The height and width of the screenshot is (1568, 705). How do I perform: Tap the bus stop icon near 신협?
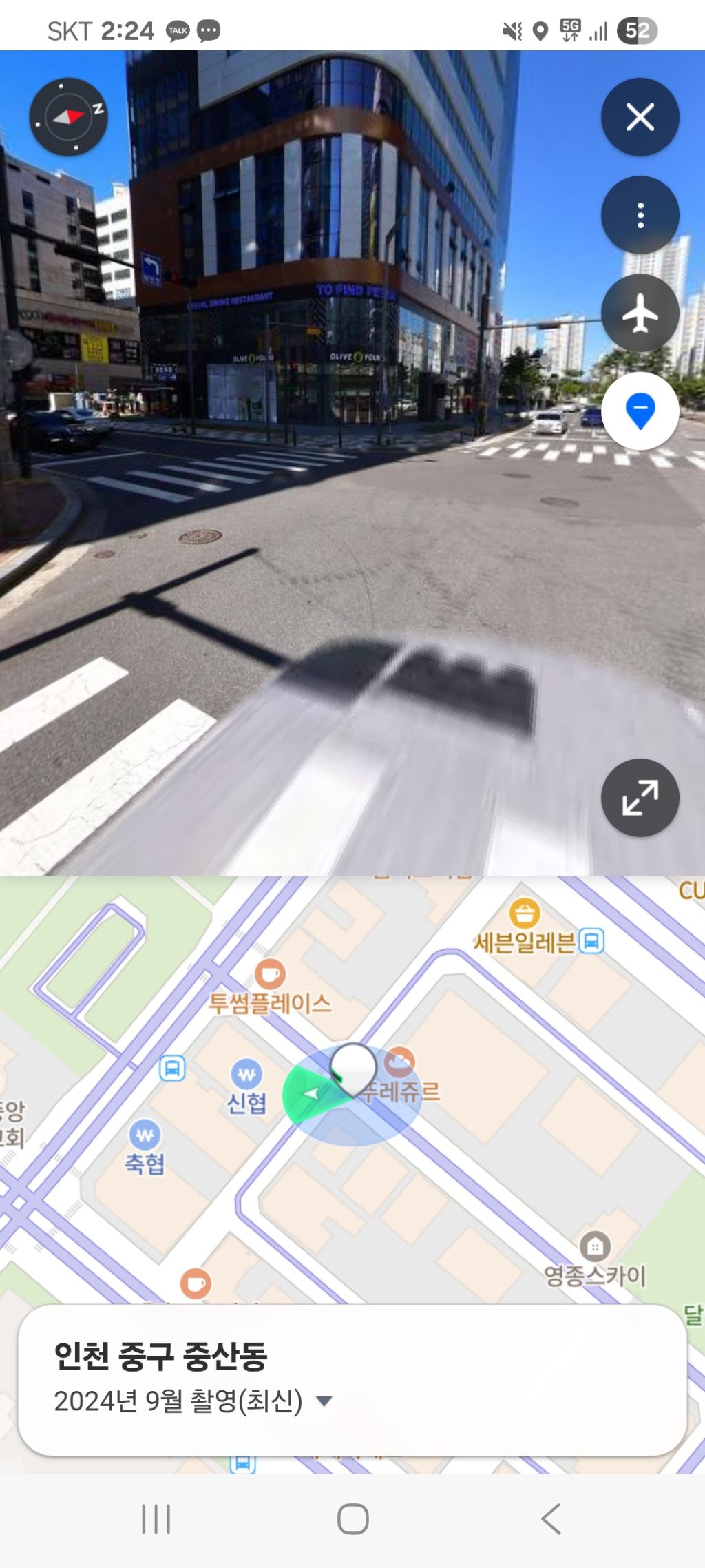pos(172,1069)
